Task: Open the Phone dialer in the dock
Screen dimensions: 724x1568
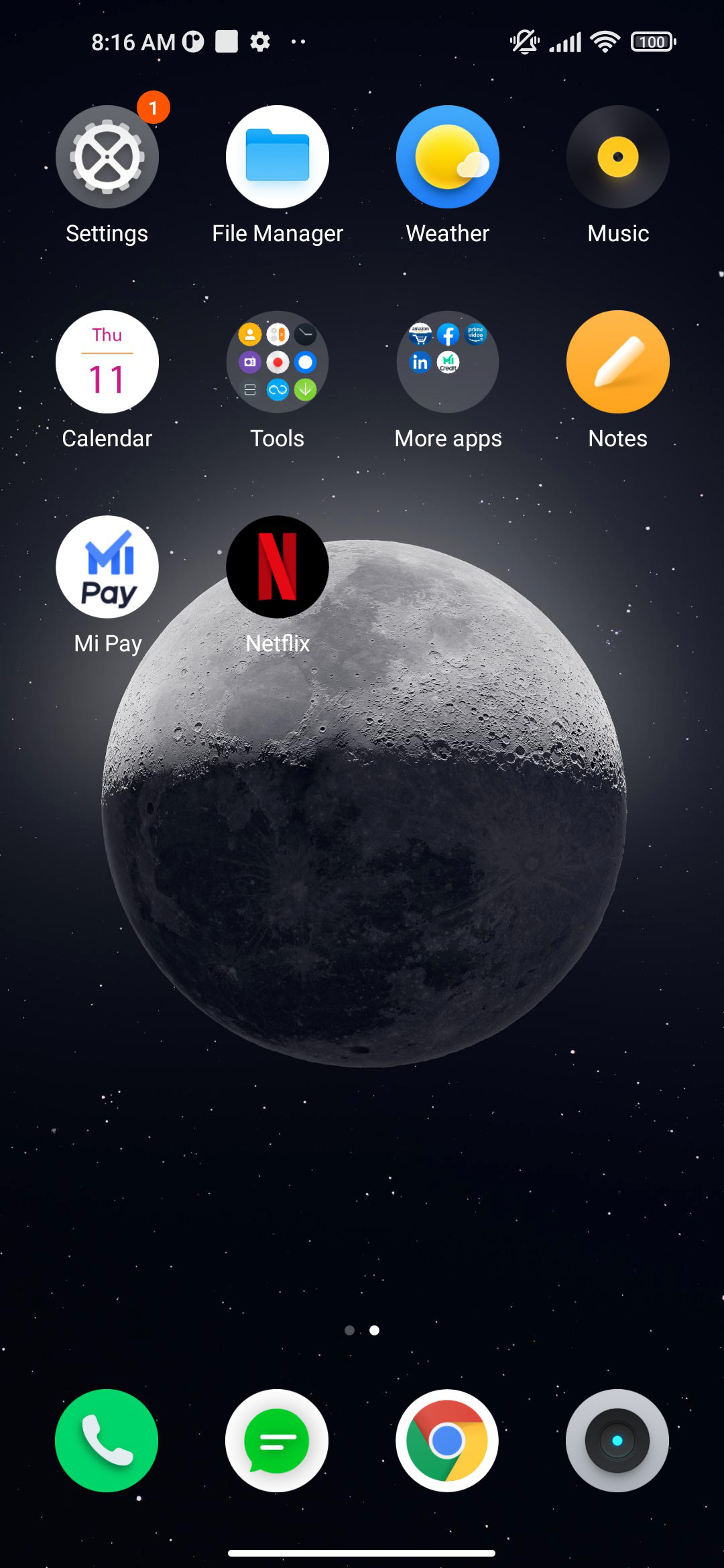Action: [107, 1441]
